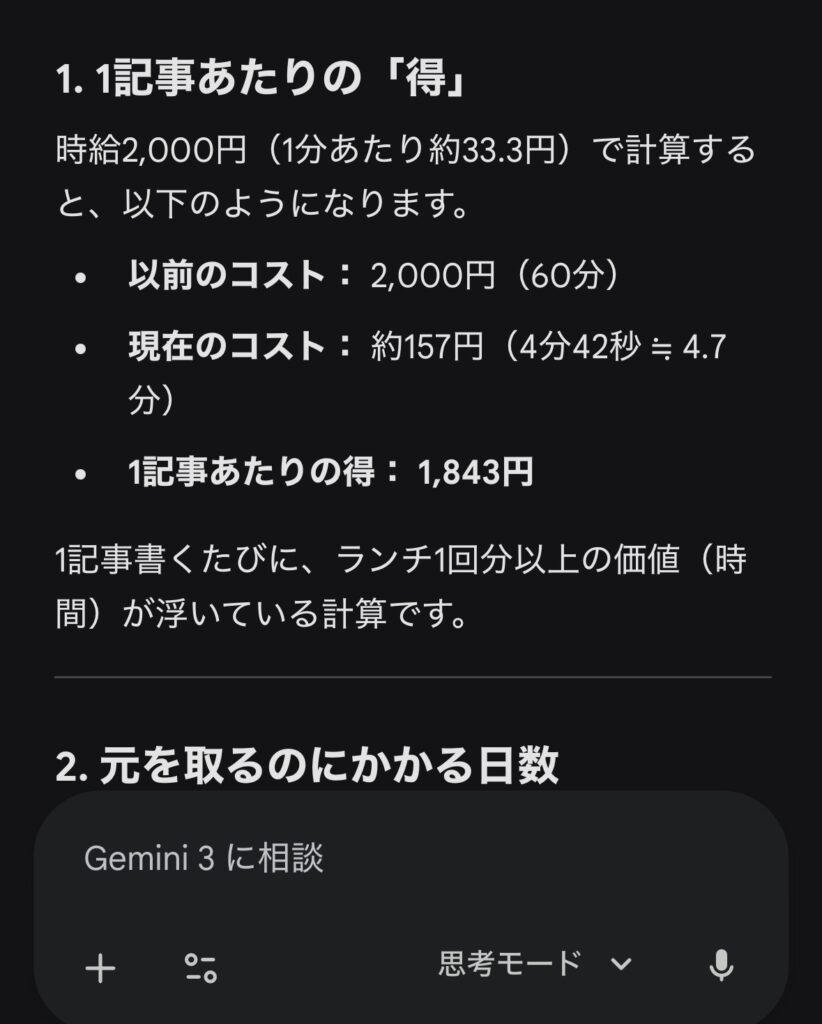Open the tools settings sliders icon
The width and height of the screenshot is (822, 1024).
[200, 967]
